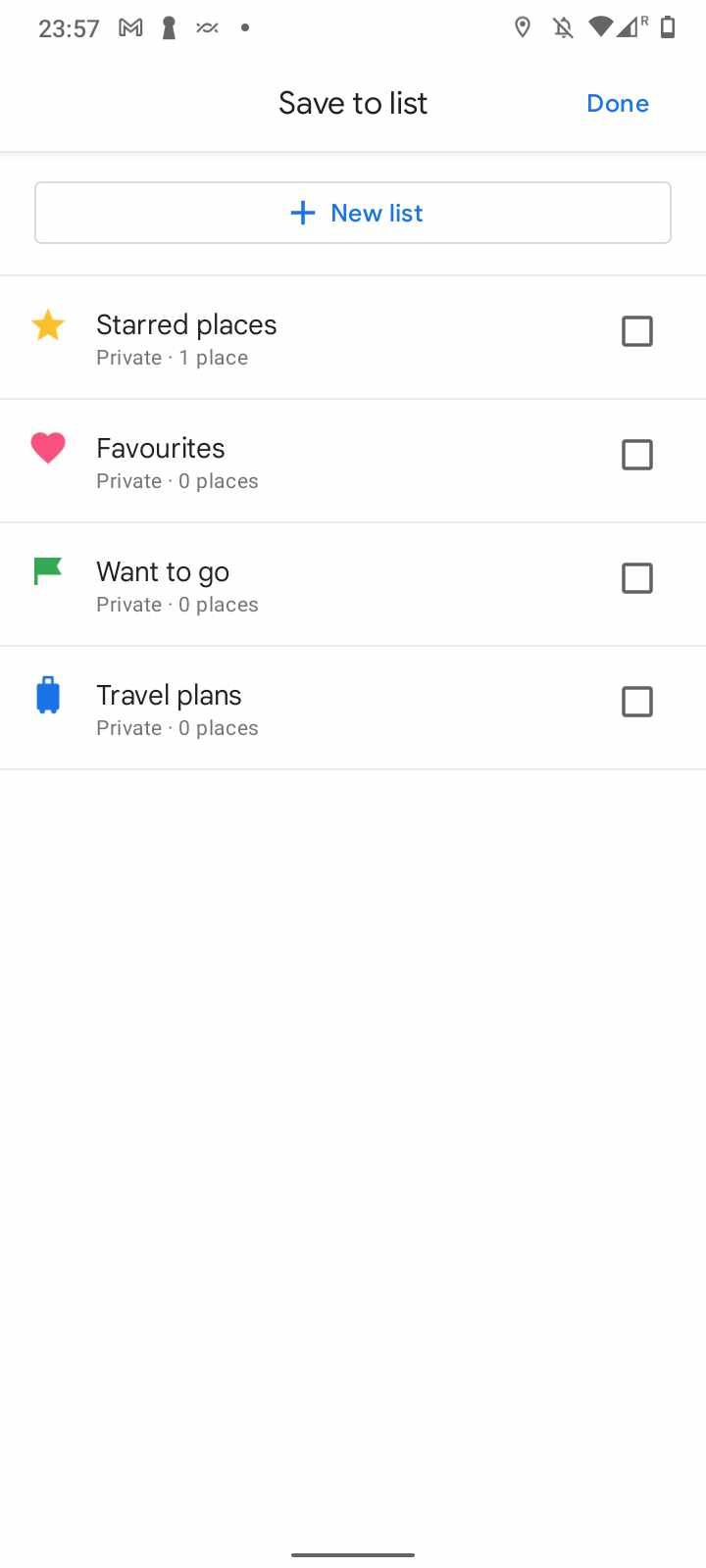Check the Travel plans checkbox
706x1568 pixels.
click(x=637, y=702)
